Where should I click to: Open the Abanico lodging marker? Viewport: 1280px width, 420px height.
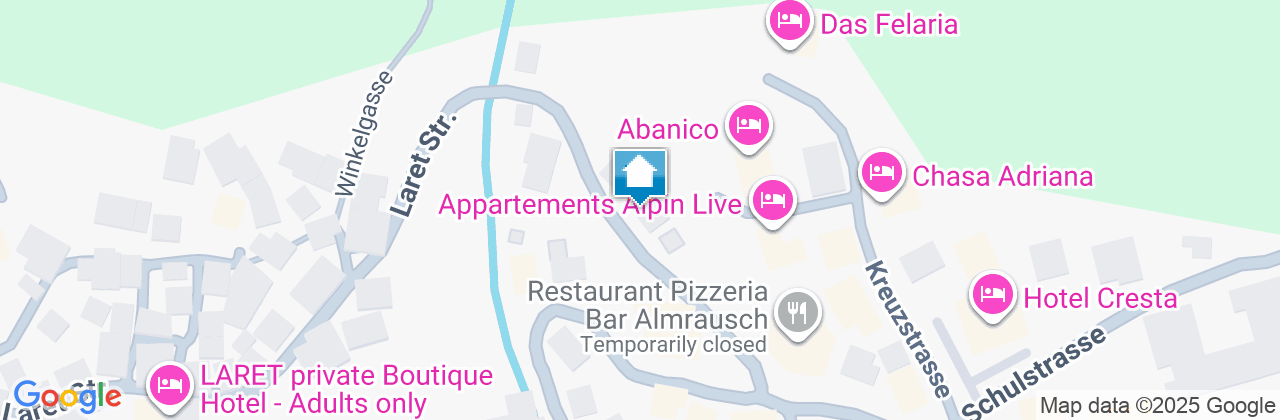(x=749, y=126)
